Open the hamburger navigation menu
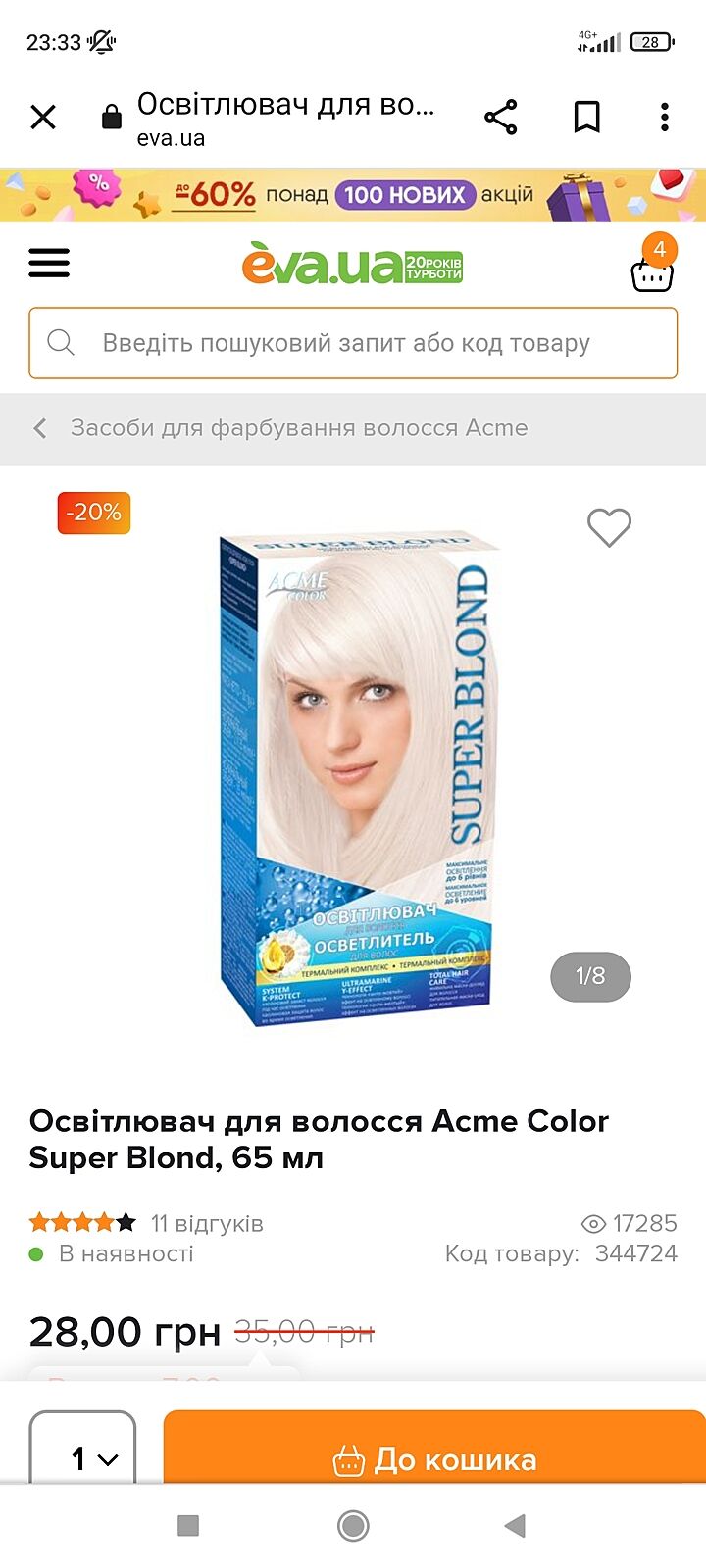 (x=49, y=263)
